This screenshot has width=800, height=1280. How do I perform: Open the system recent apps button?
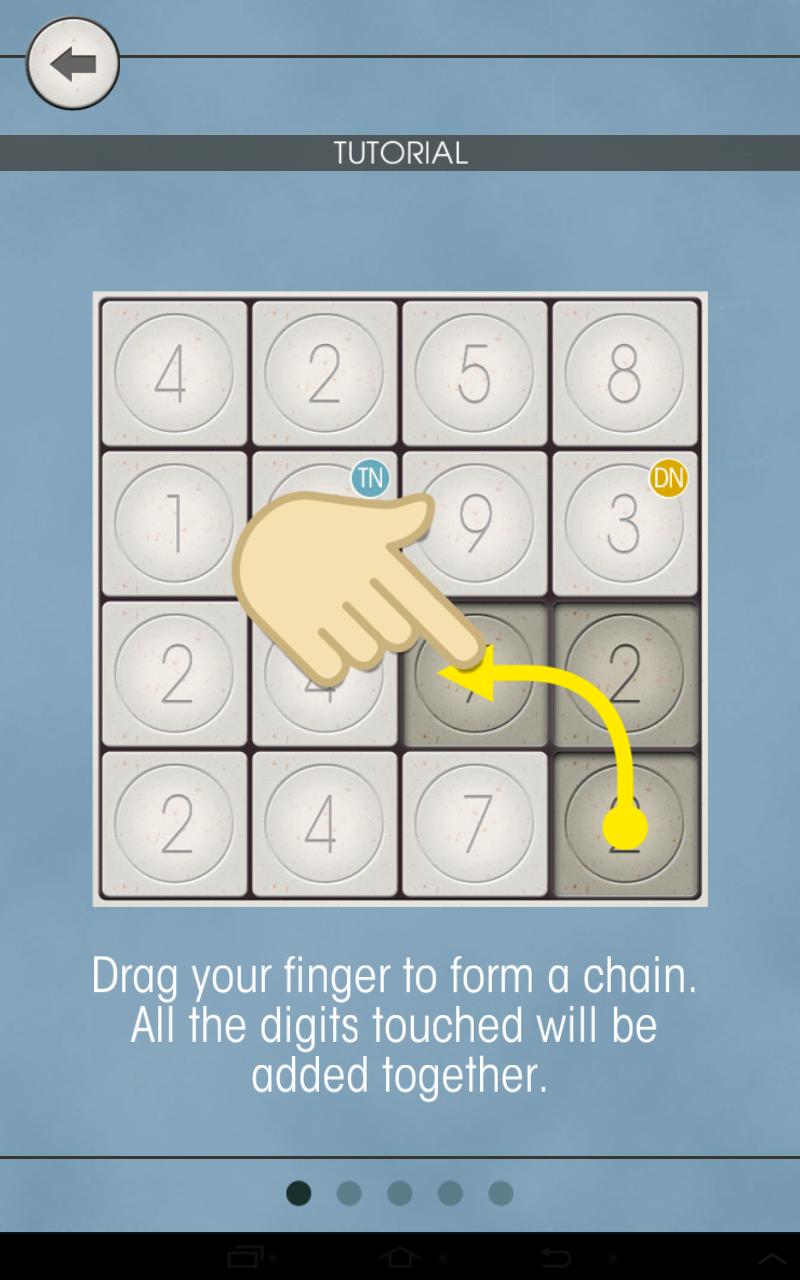pos(246,1257)
